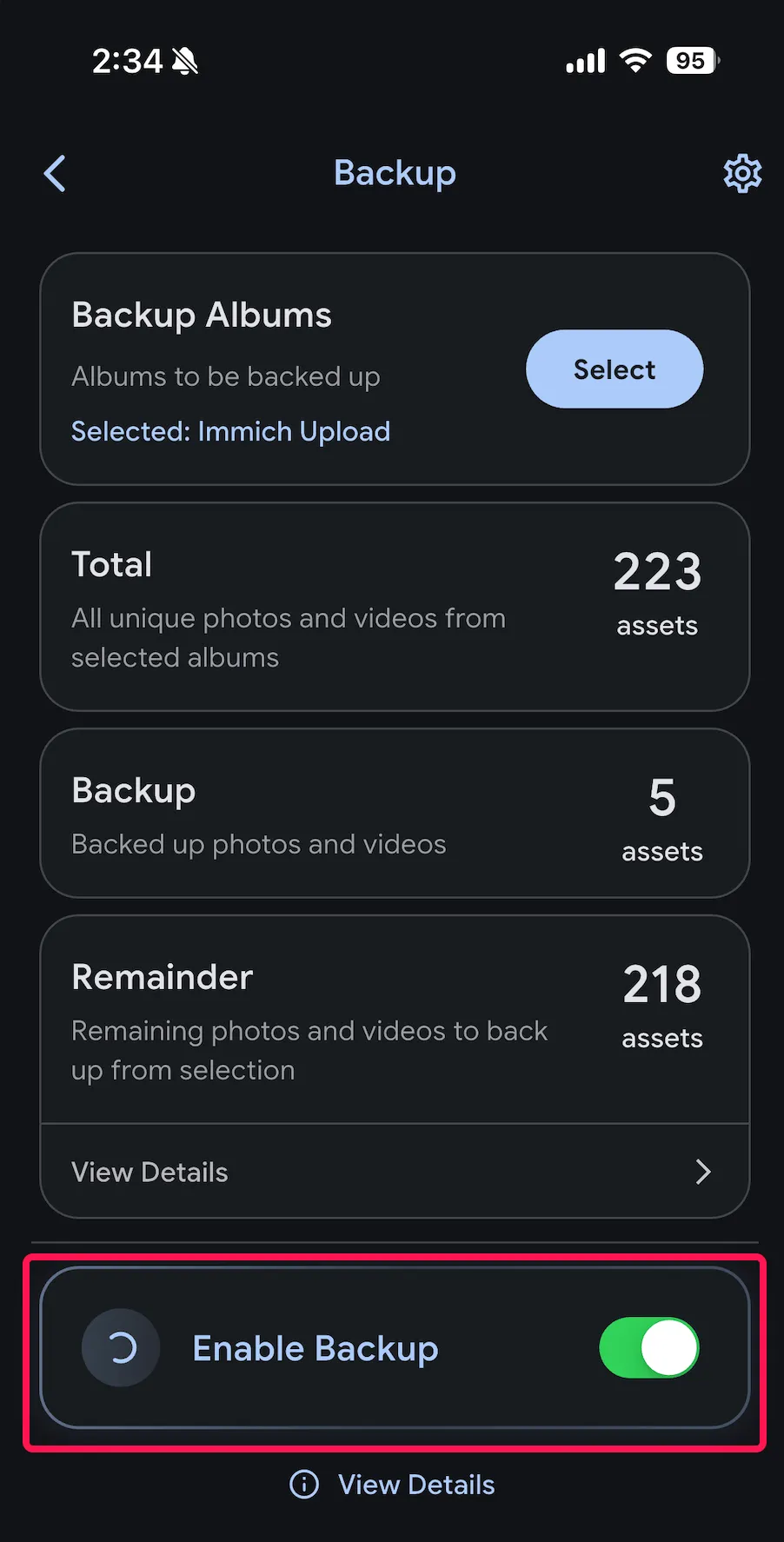This screenshot has height=1542, width=784.
Task: Open View Details under Remainder
Action: coord(394,1172)
